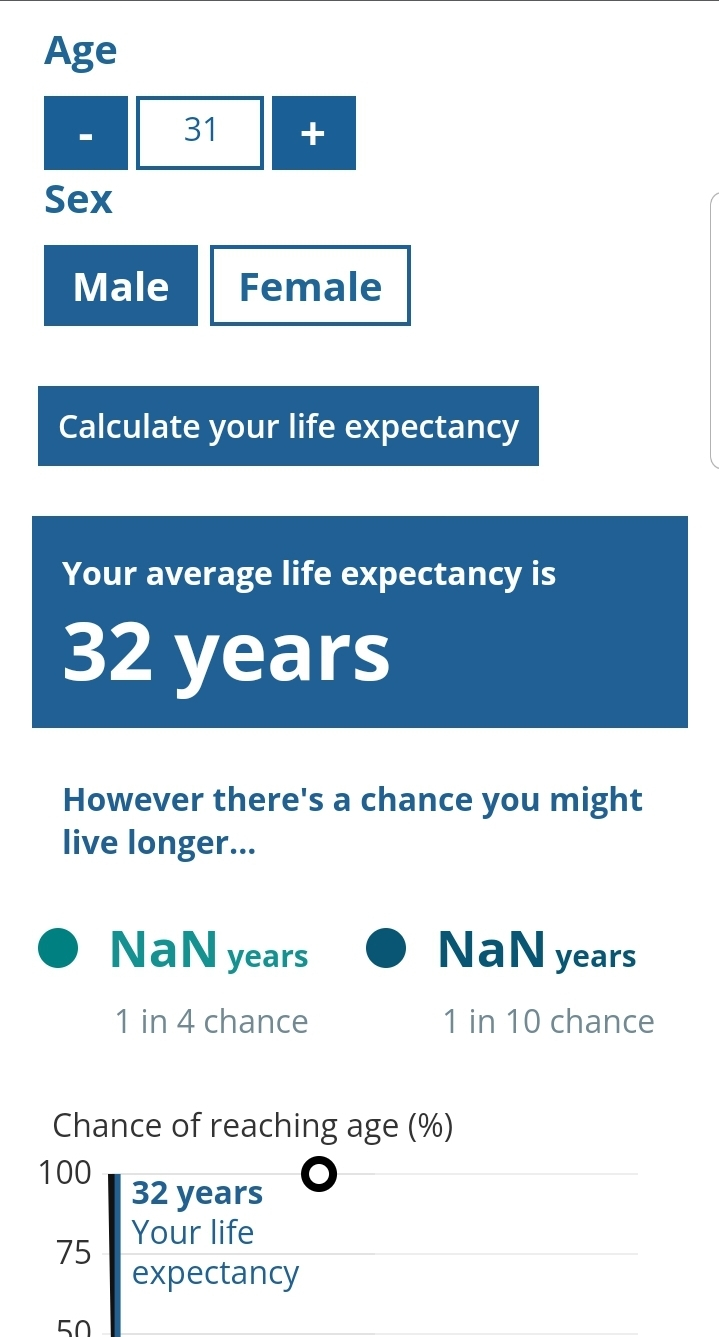Viewport: 719px width, 1337px height.
Task: Tap the age input field showing 31
Action: point(200,133)
